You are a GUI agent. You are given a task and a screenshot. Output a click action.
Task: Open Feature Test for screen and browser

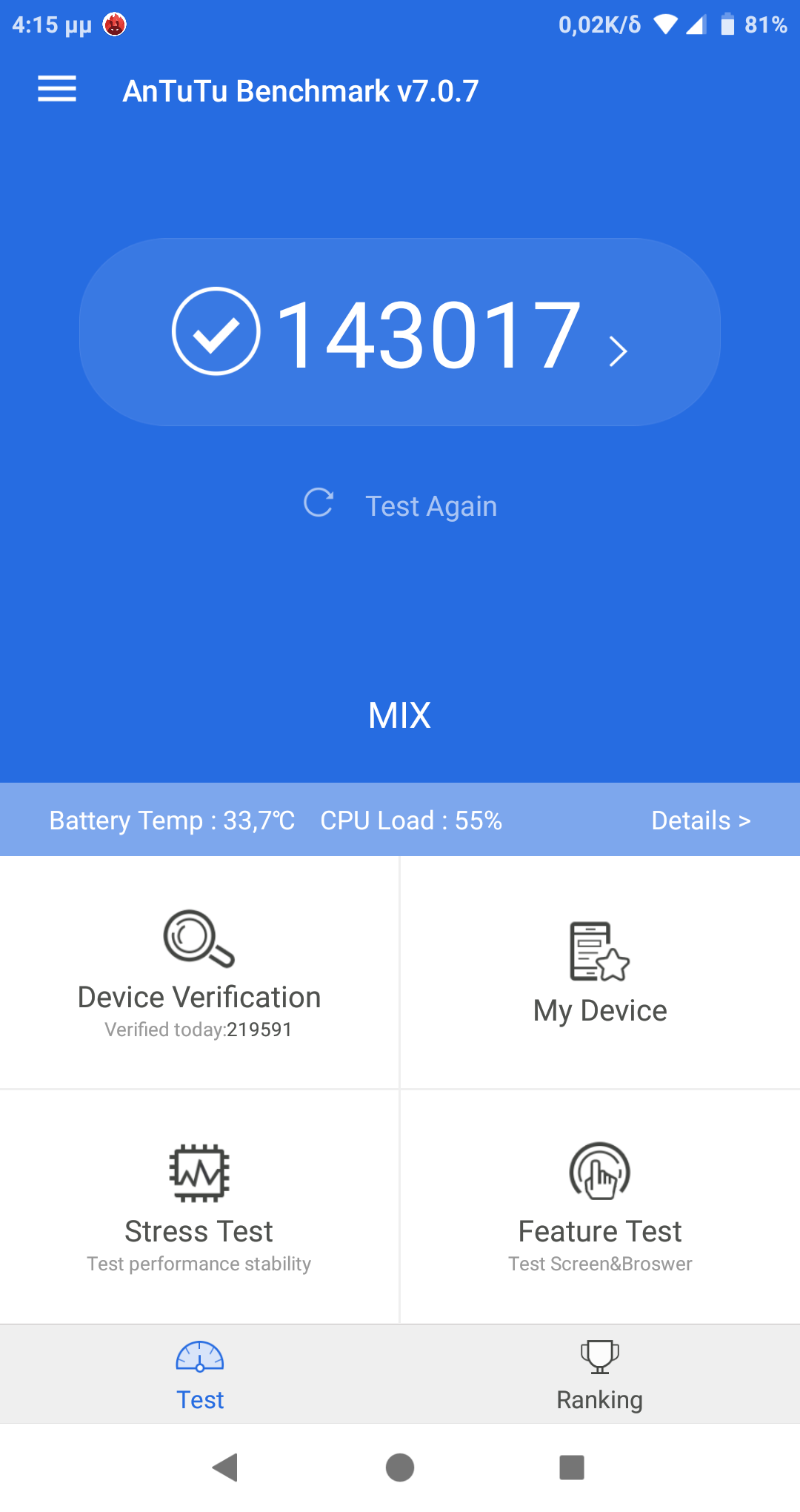[x=600, y=1206]
